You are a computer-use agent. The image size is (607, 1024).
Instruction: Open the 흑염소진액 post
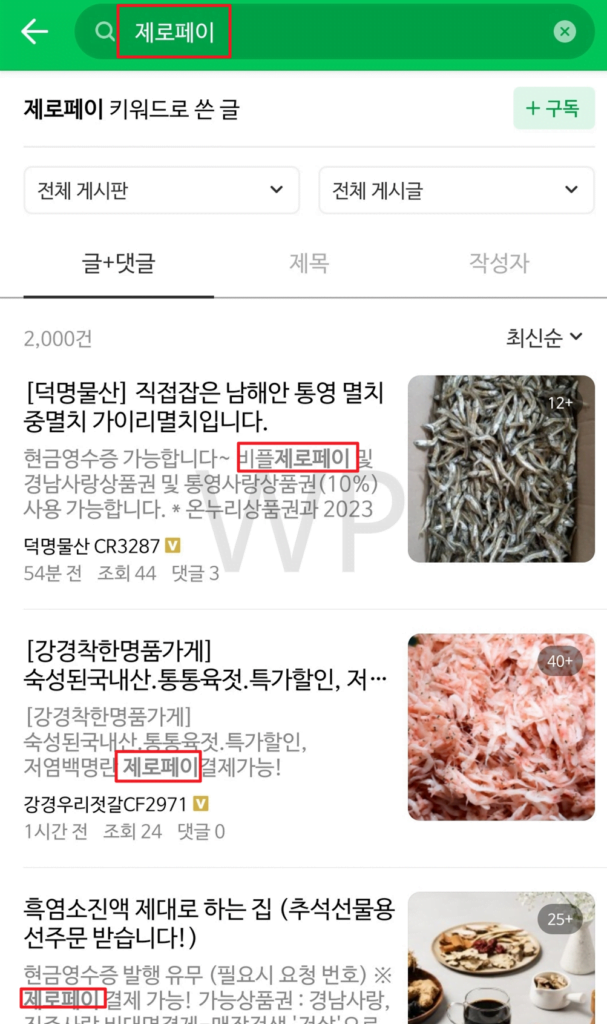208,923
